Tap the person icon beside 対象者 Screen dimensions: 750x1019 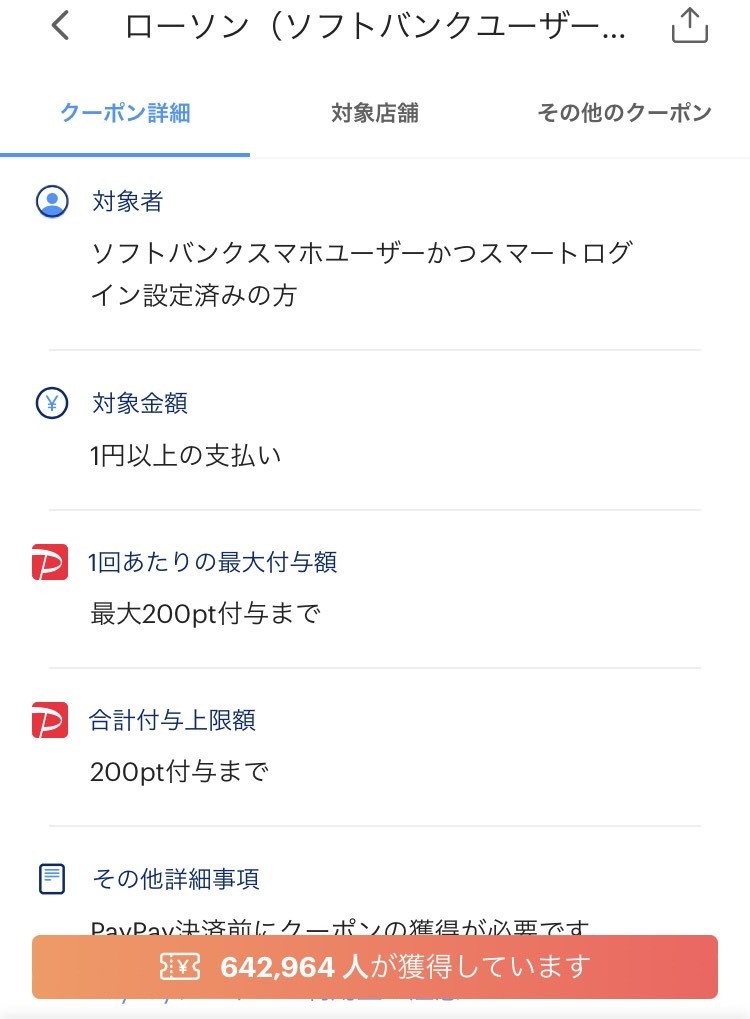point(50,201)
